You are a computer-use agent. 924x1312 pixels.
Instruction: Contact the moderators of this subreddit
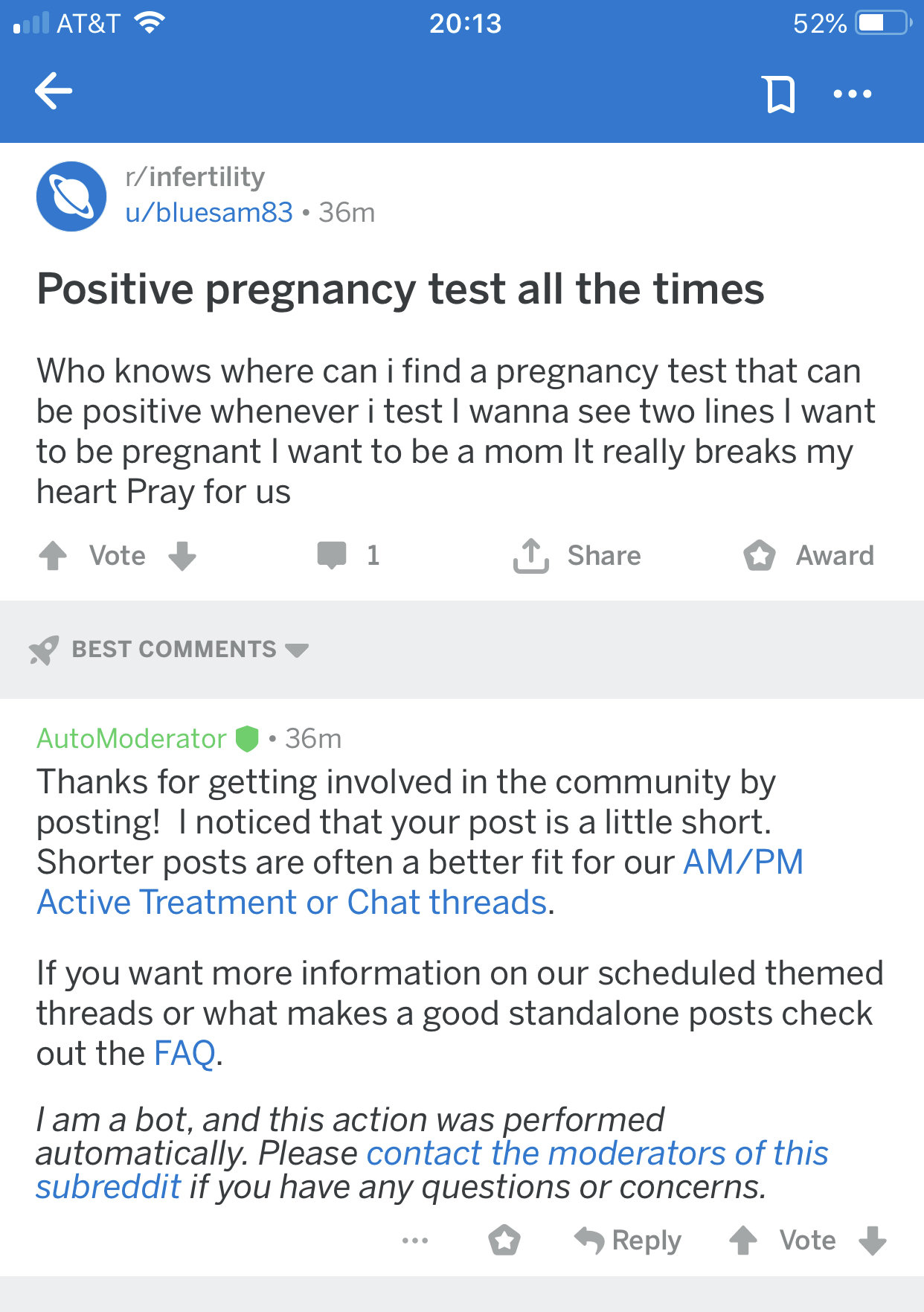[597, 1153]
